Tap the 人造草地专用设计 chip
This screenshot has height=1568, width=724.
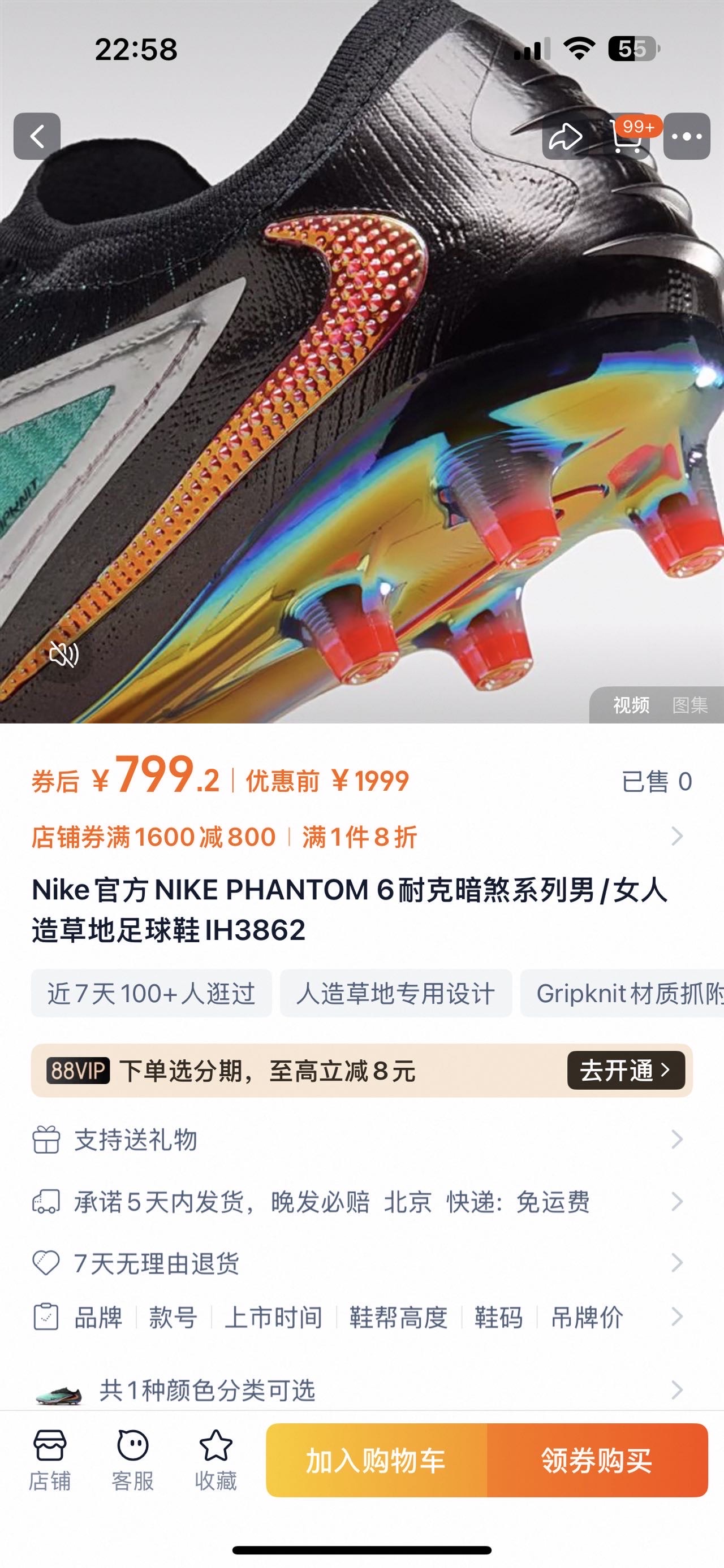[396, 993]
